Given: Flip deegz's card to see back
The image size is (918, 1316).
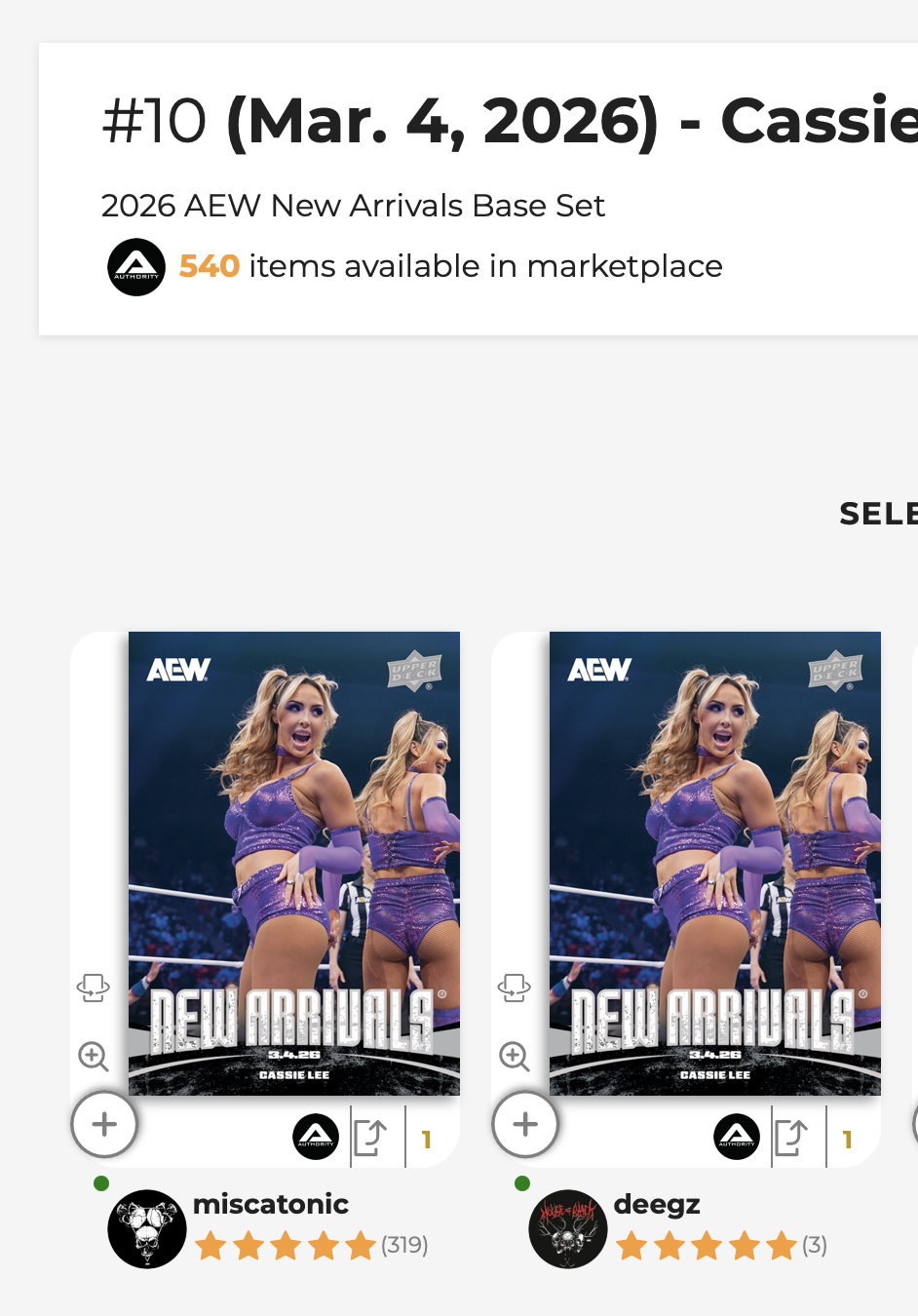Looking at the screenshot, I should (515, 987).
